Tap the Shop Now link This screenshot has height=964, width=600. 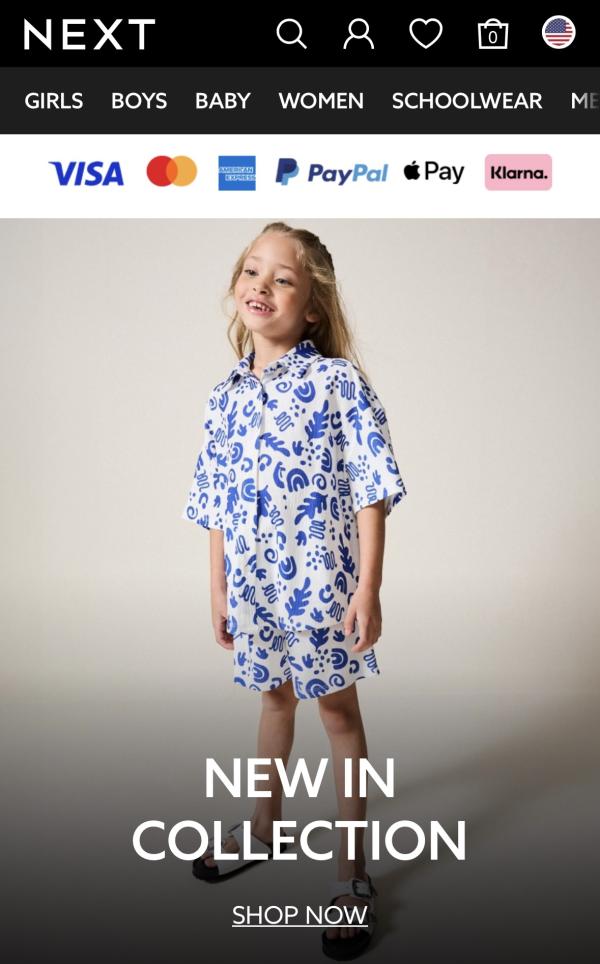click(x=300, y=915)
